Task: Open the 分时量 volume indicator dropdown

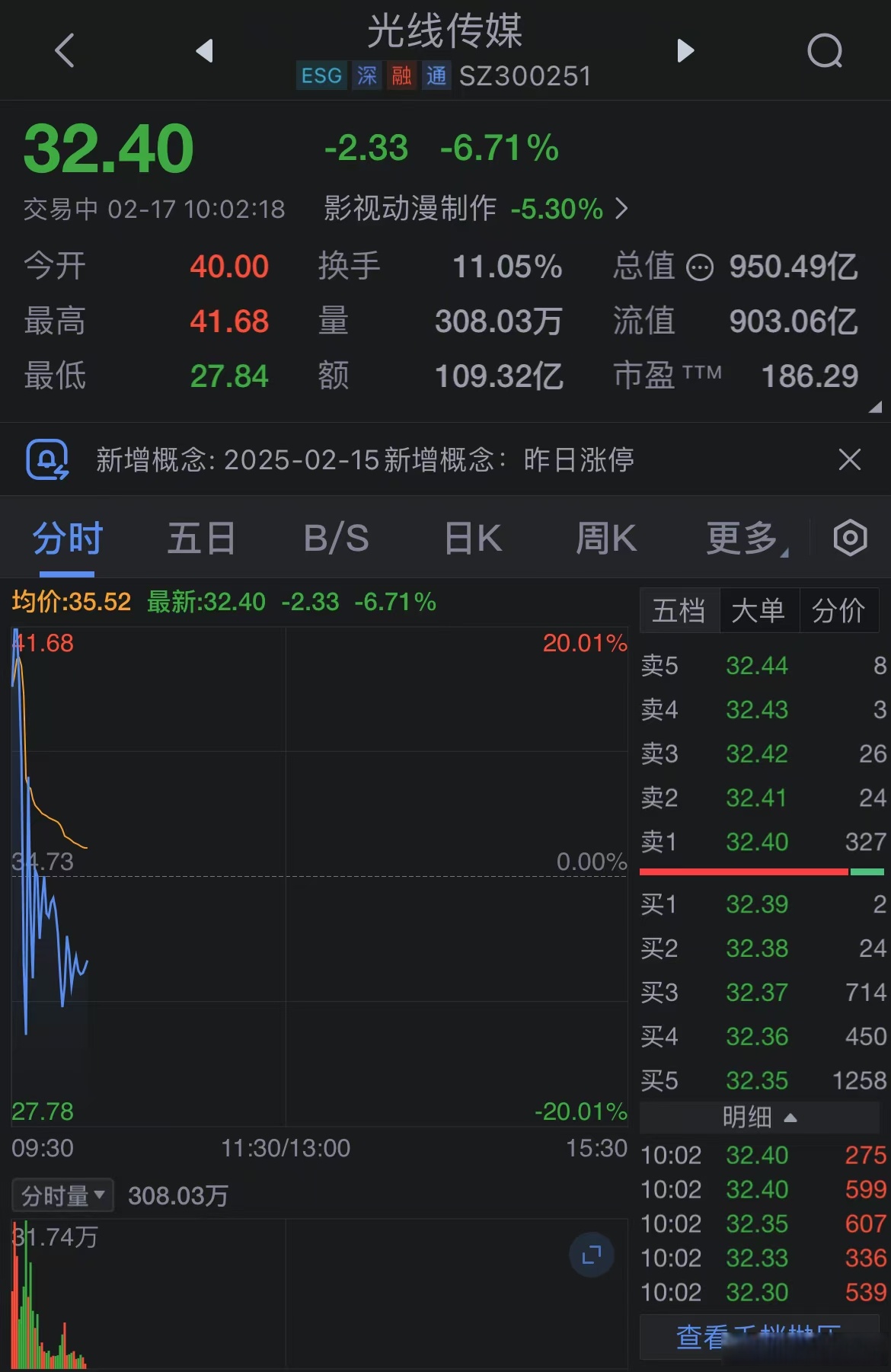Action: pos(61,1195)
